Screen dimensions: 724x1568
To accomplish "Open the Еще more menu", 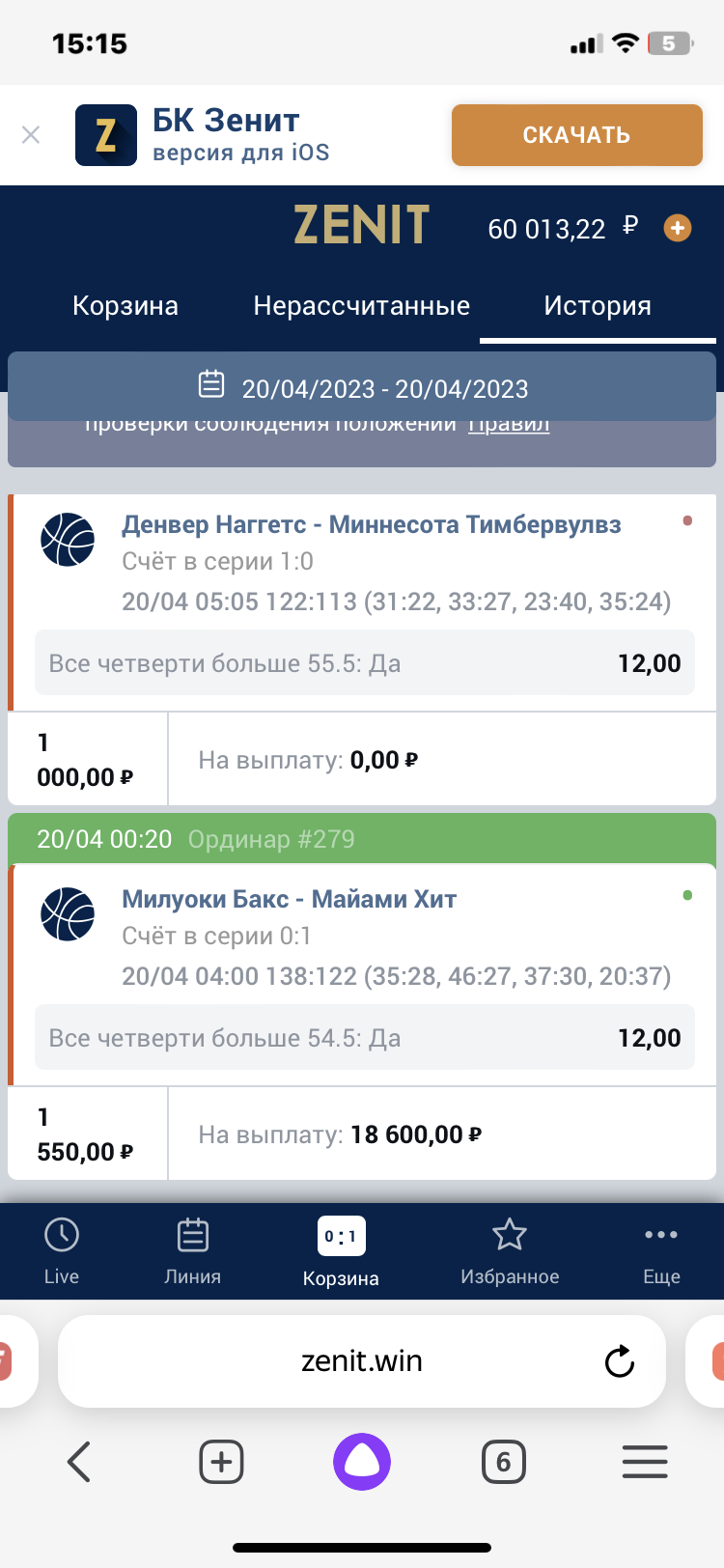I will tap(661, 1250).
